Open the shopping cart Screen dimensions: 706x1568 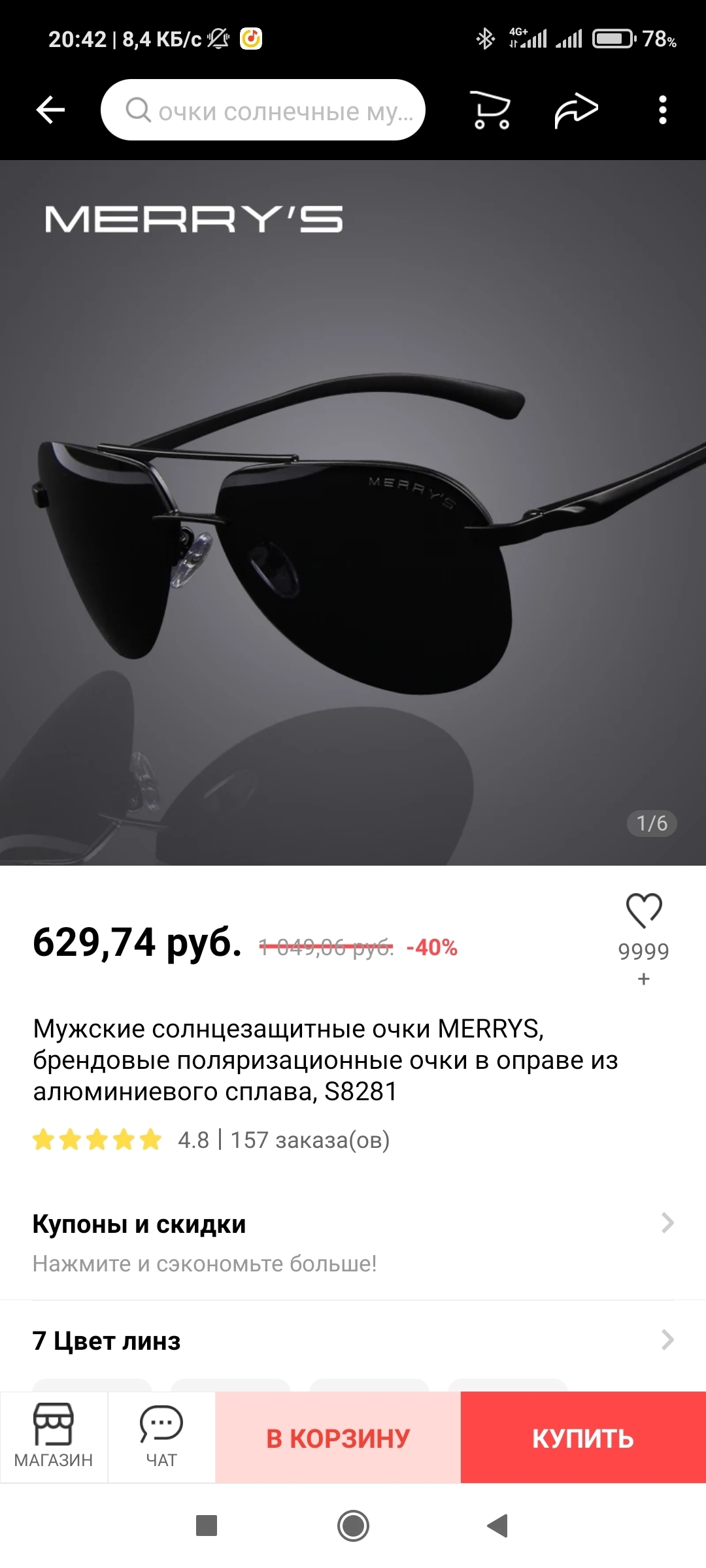[490, 110]
